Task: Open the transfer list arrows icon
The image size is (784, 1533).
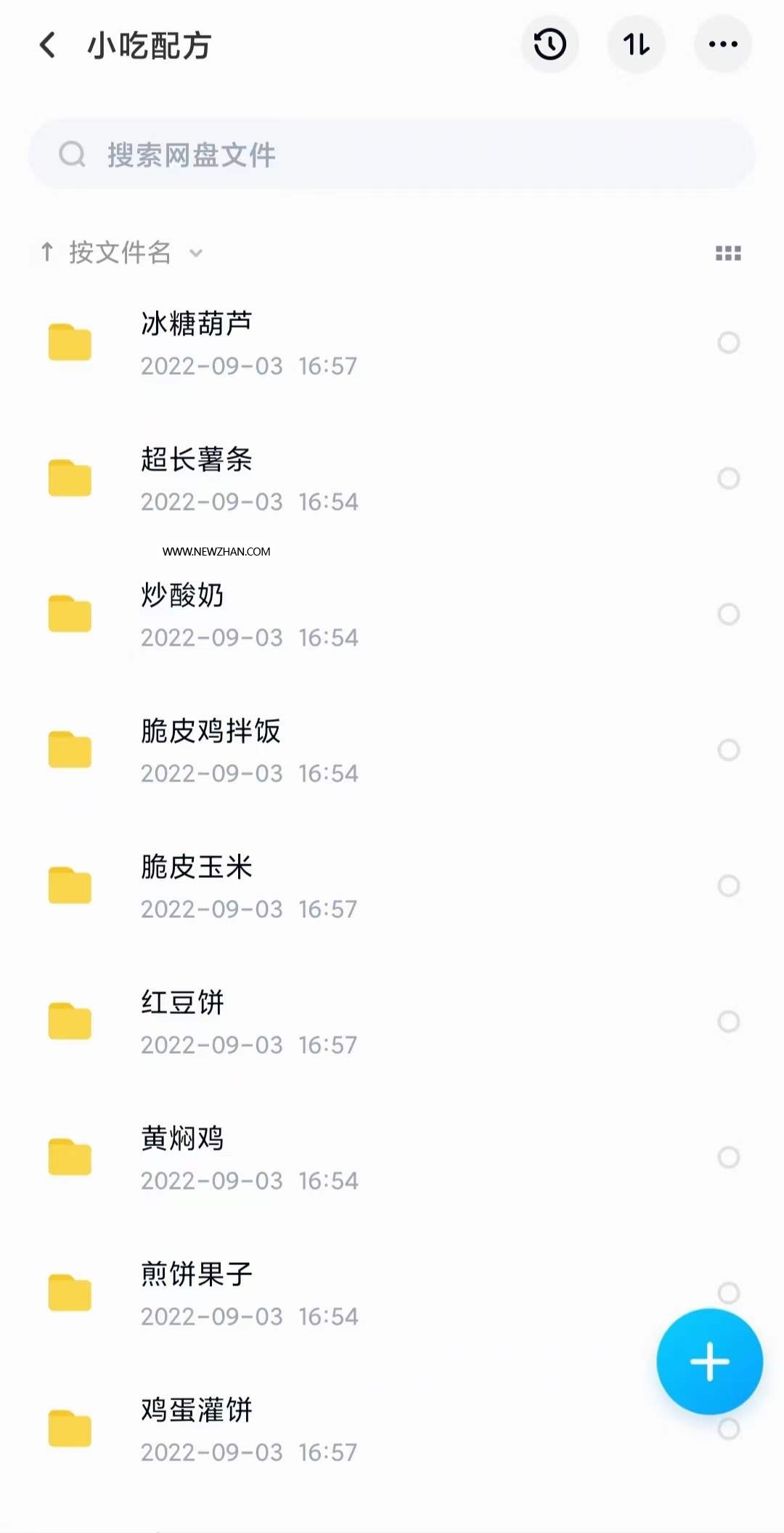Action: [x=636, y=45]
